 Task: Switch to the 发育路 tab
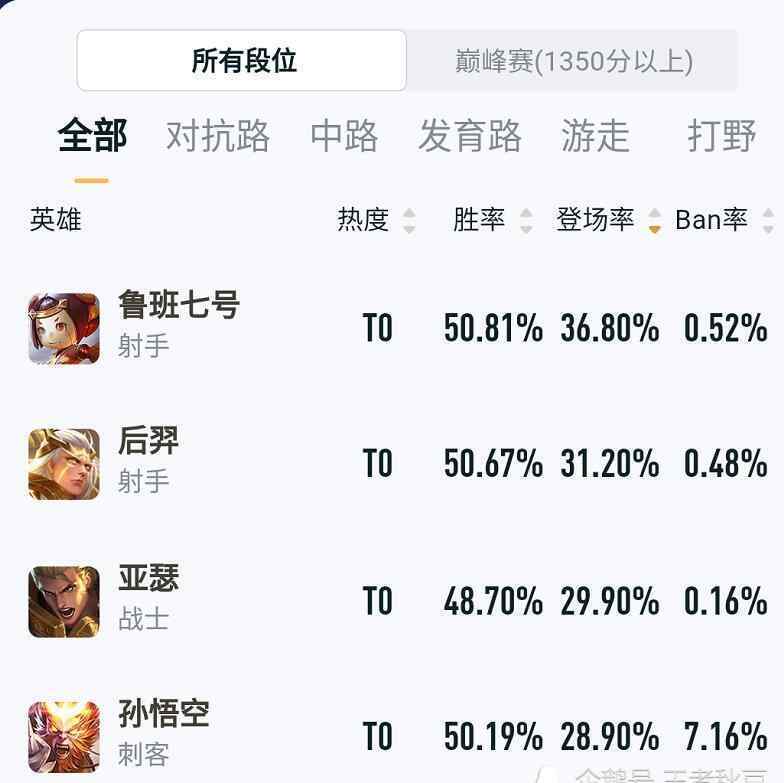coord(470,136)
